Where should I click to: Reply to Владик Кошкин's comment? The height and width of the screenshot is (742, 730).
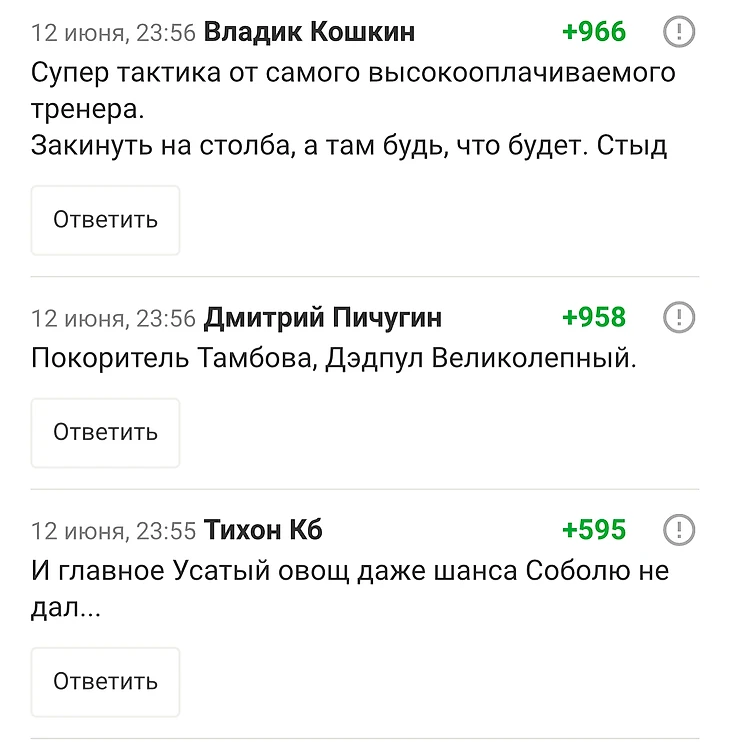(x=105, y=220)
